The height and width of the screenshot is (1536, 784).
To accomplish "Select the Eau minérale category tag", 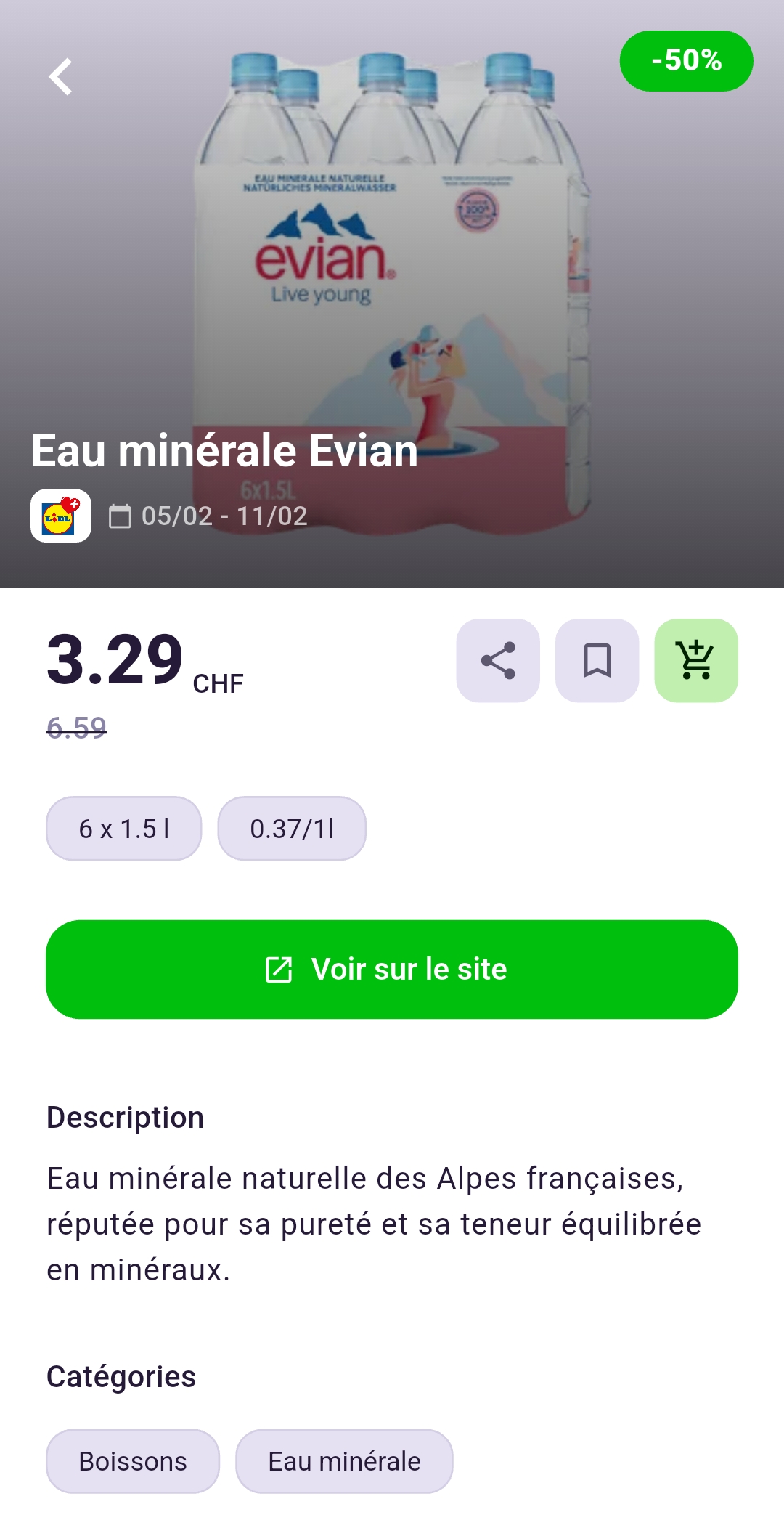I will [x=344, y=1460].
